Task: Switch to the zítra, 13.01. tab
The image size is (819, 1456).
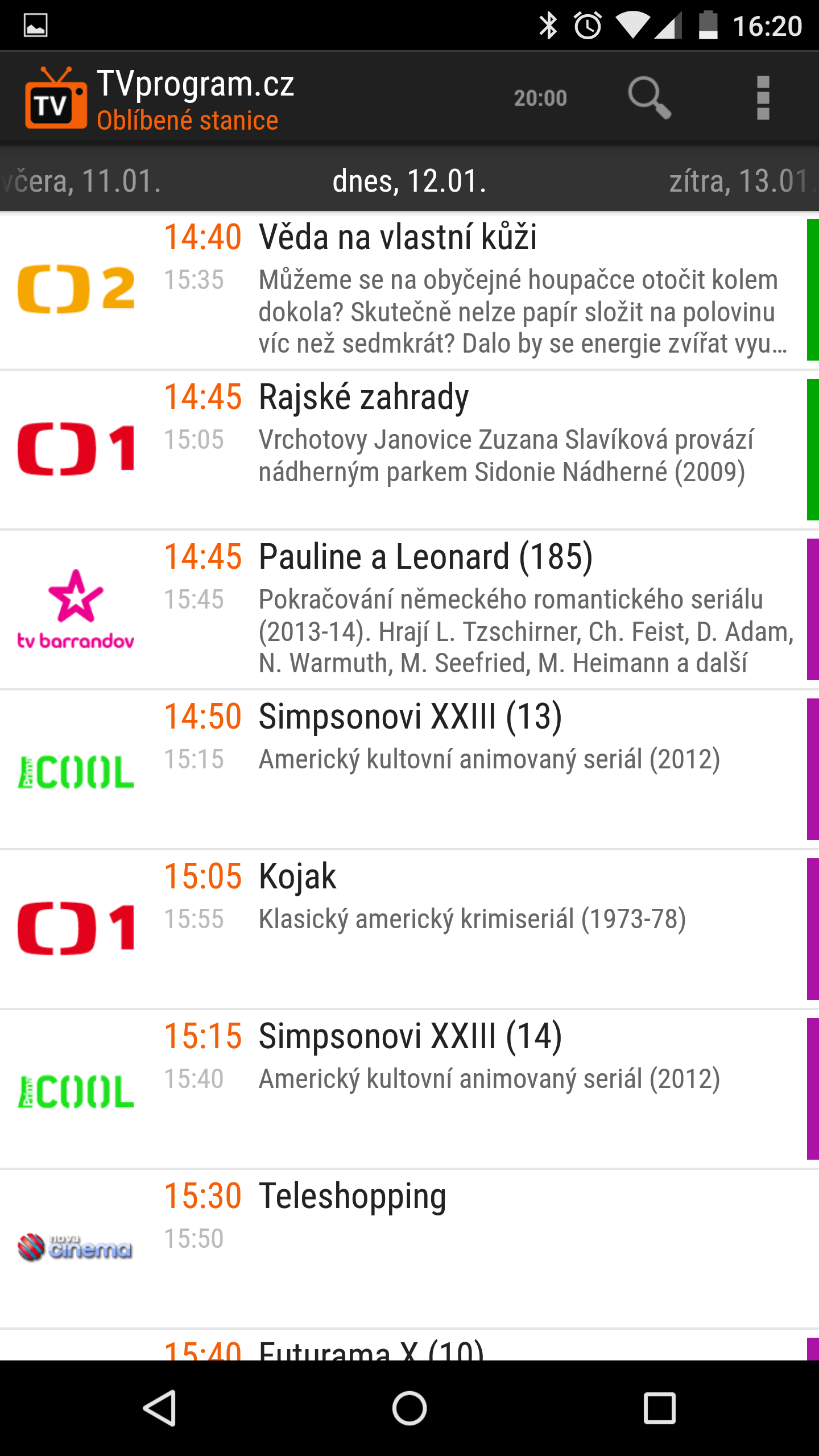Action: [x=743, y=181]
